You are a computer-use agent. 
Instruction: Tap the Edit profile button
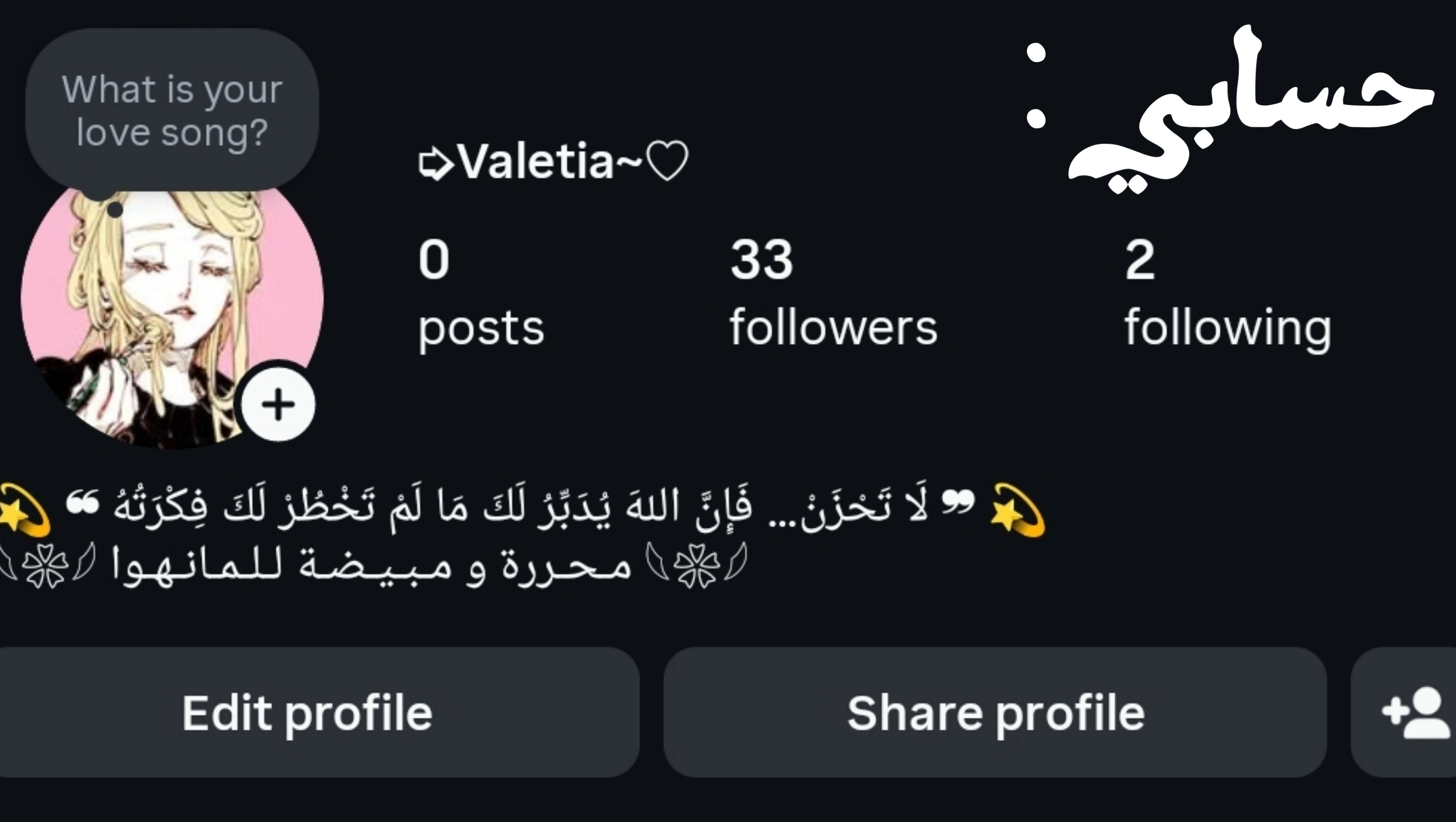pyautogui.click(x=308, y=712)
